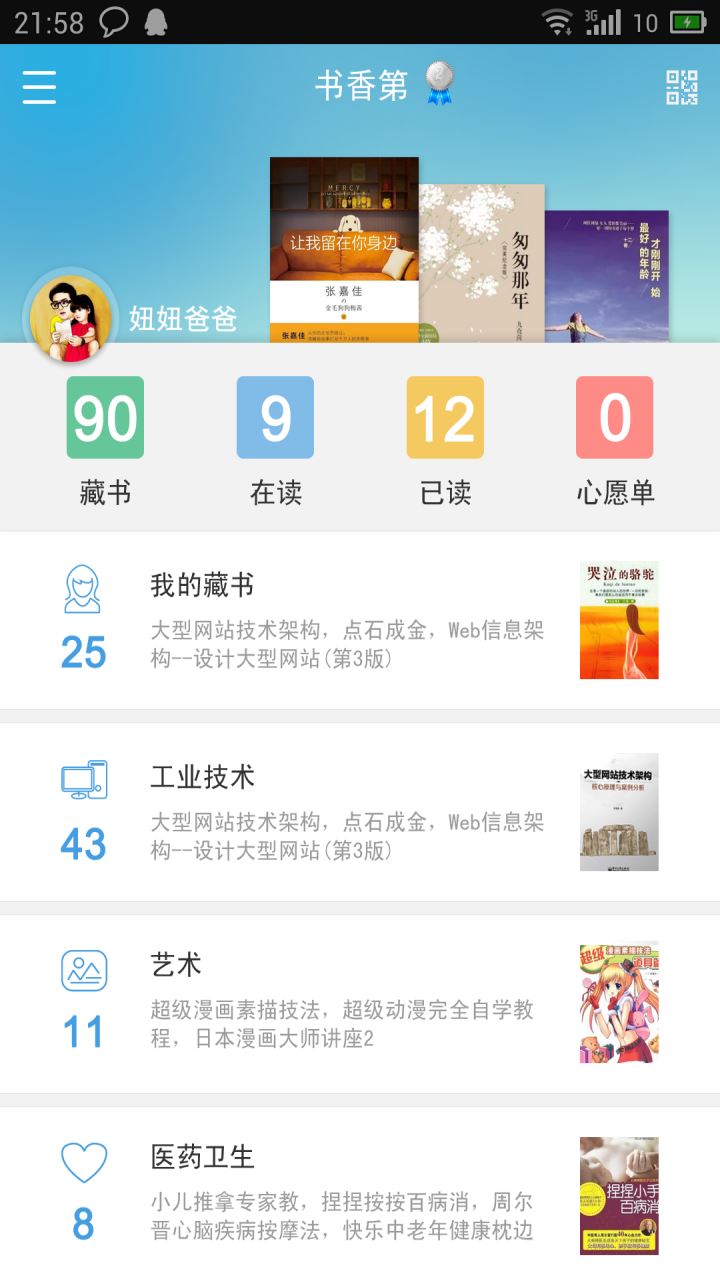Open the 藏书 count of 90

(x=105, y=441)
